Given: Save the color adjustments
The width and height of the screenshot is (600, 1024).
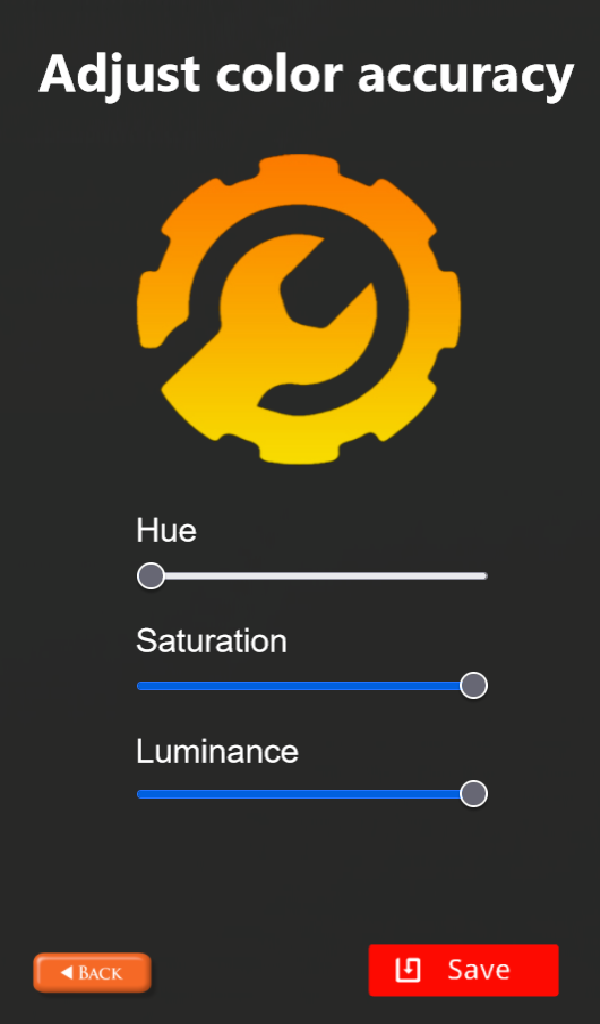Looking at the screenshot, I should [463, 970].
